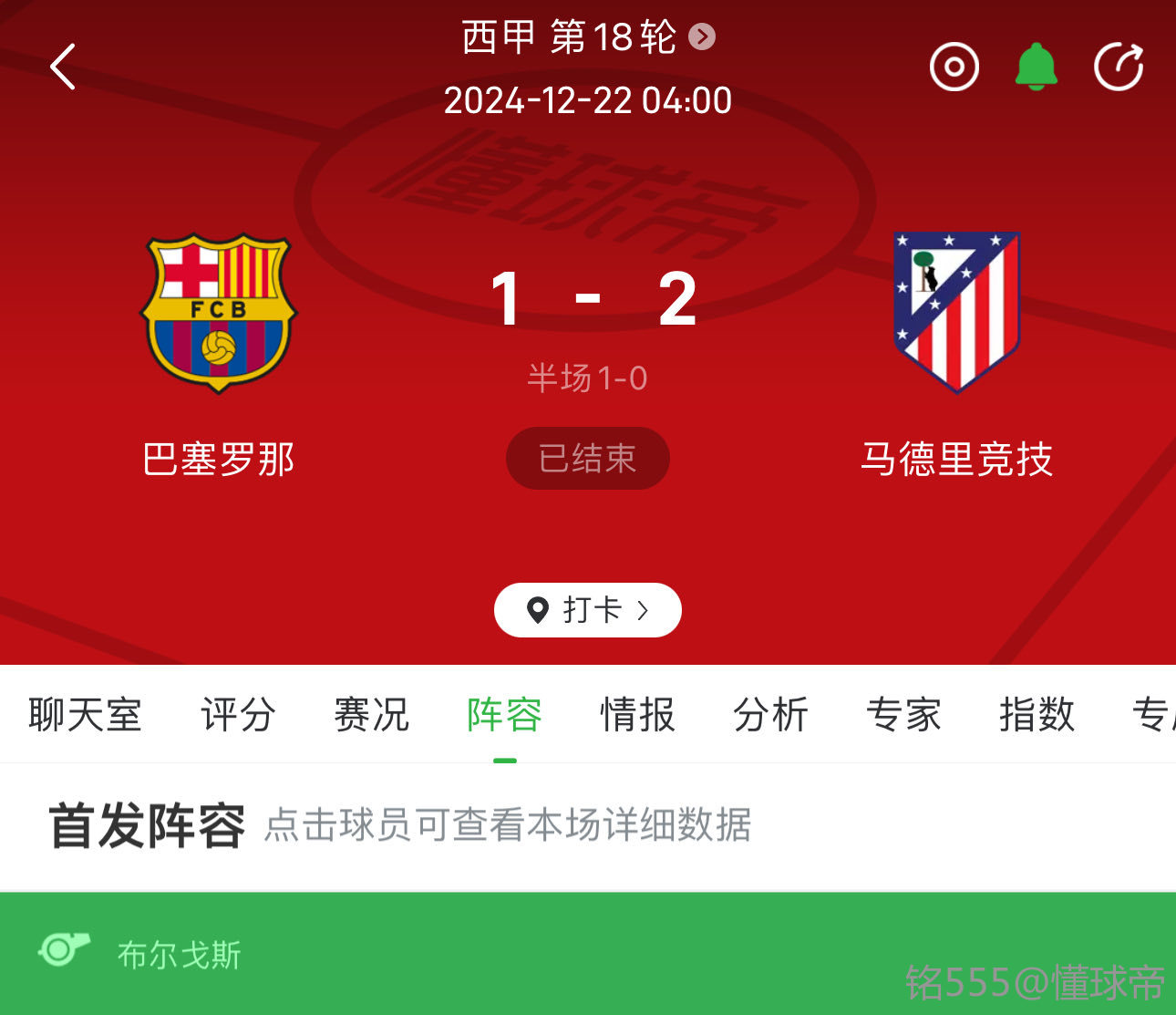Tap the 打卡 check-in button

(x=587, y=609)
